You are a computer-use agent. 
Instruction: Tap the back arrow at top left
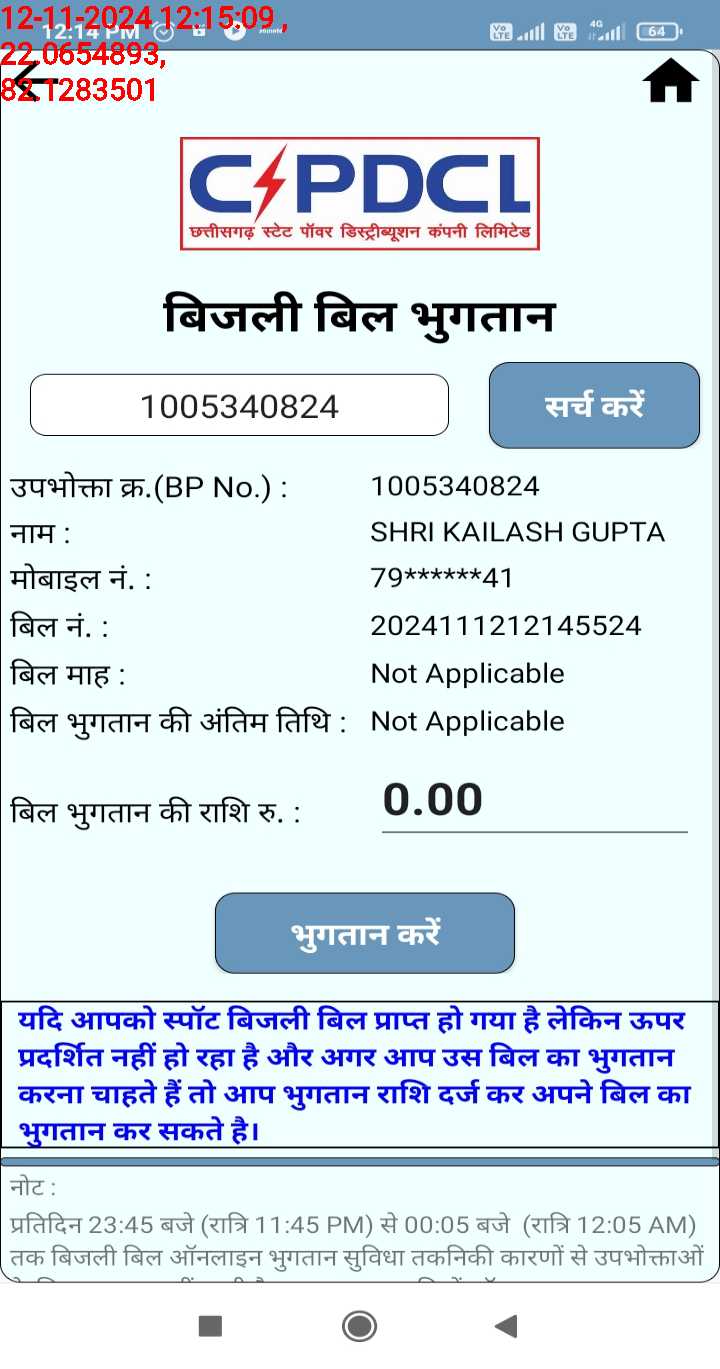(33, 80)
